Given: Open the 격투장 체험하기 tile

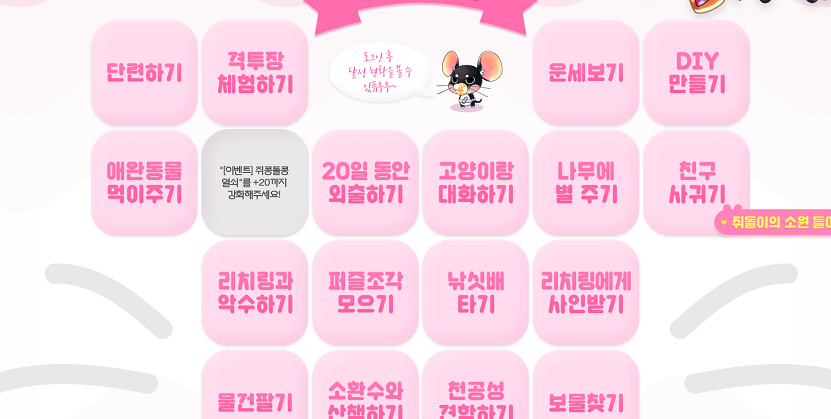Looking at the screenshot, I should click(255, 73).
